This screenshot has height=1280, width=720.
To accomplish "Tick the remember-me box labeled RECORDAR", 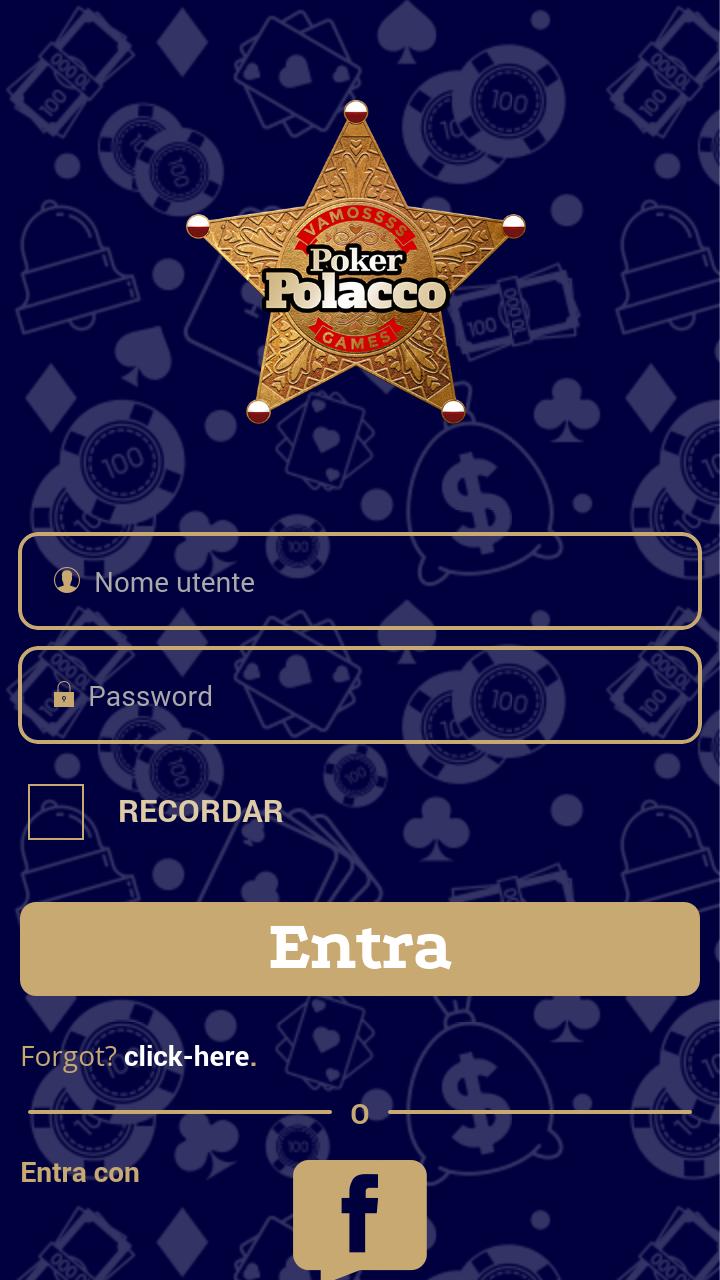I will click(x=55, y=811).
